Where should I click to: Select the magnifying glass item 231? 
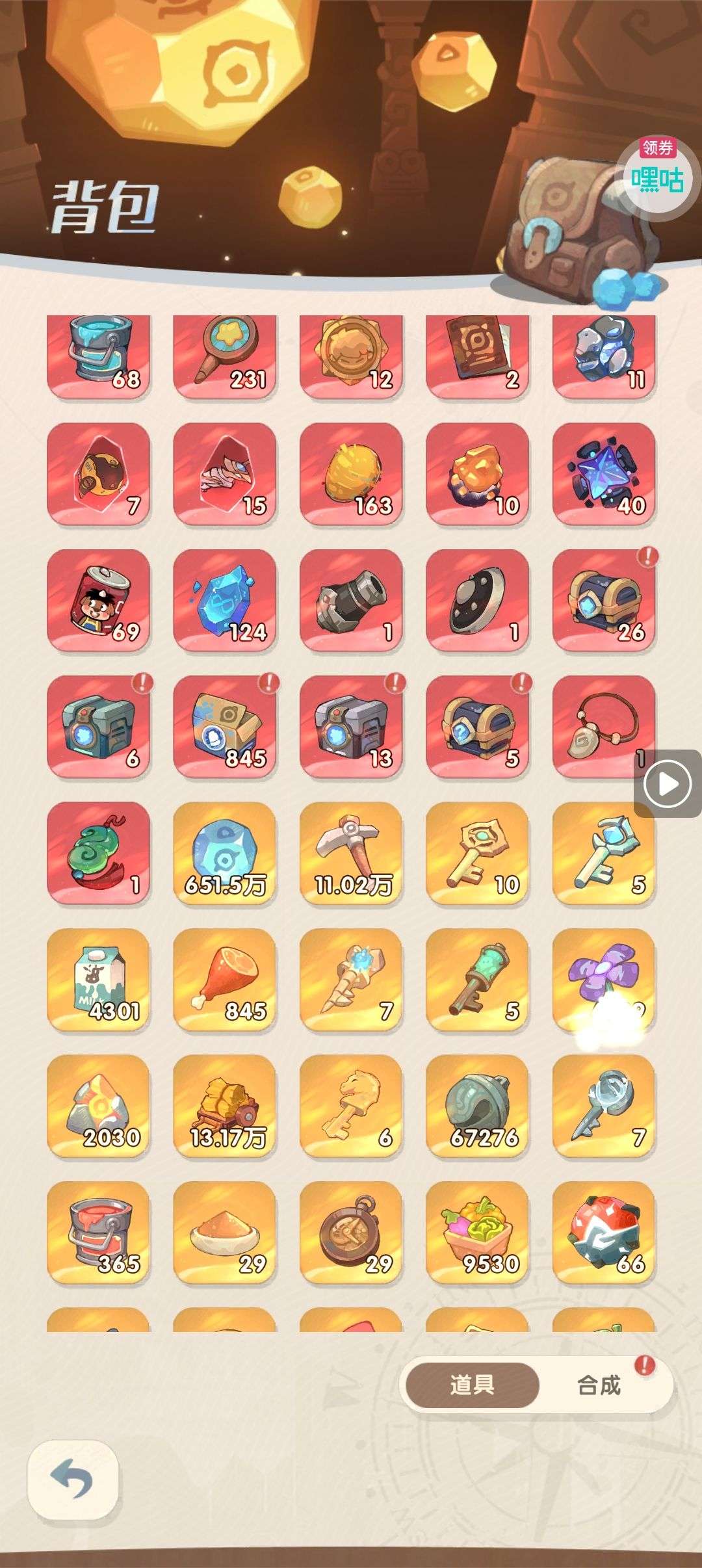pyautogui.click(x=225, y=356)
